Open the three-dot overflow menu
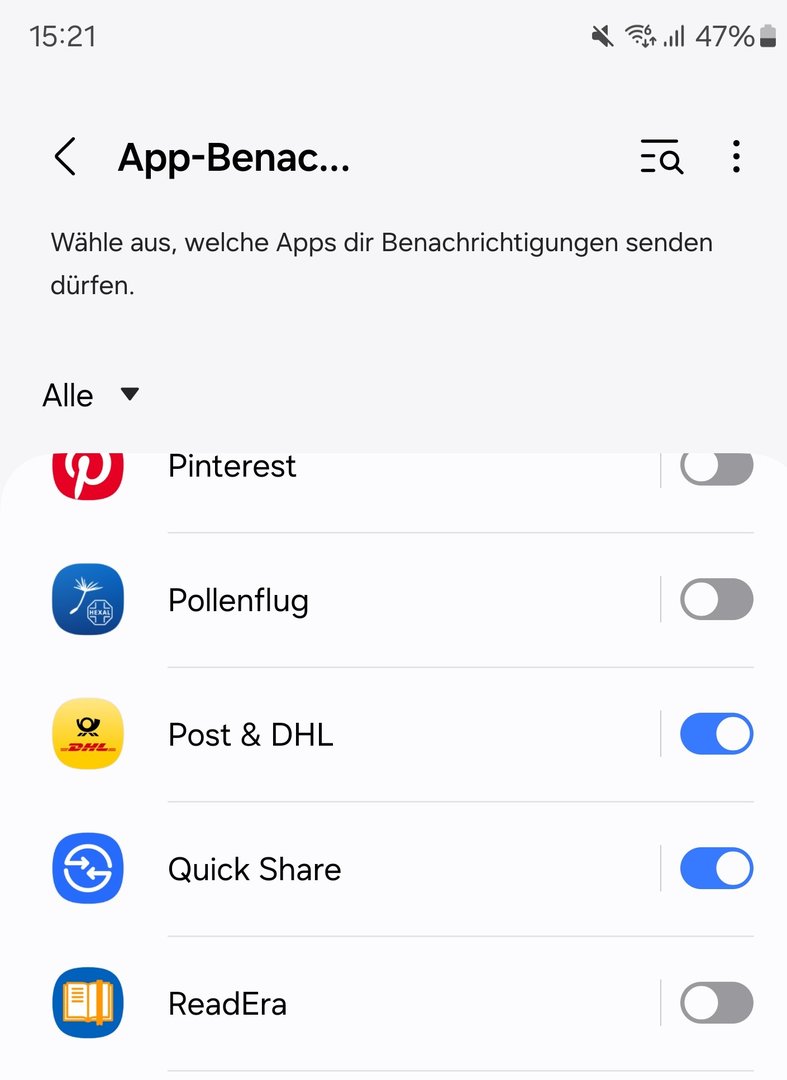Screen dimensions: 787x1080 (736, 158)
